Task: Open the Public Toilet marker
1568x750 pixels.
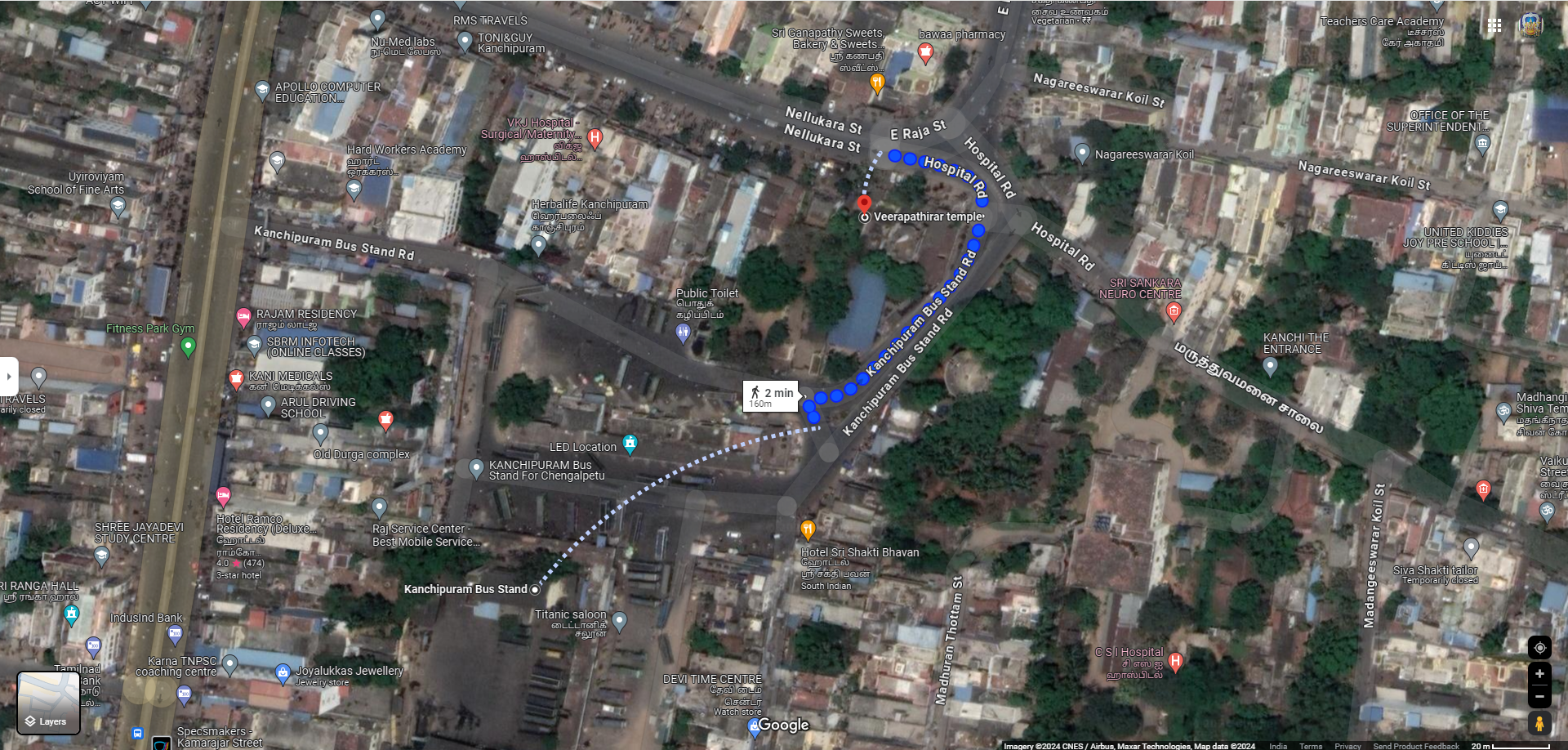Action: click(684, 332)
